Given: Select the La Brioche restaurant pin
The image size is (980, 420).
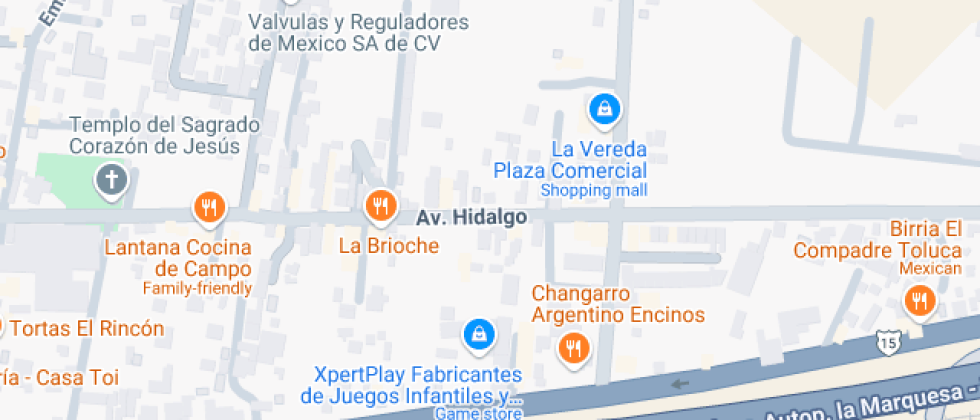Looking at the screenshot, I should (381, 207).
